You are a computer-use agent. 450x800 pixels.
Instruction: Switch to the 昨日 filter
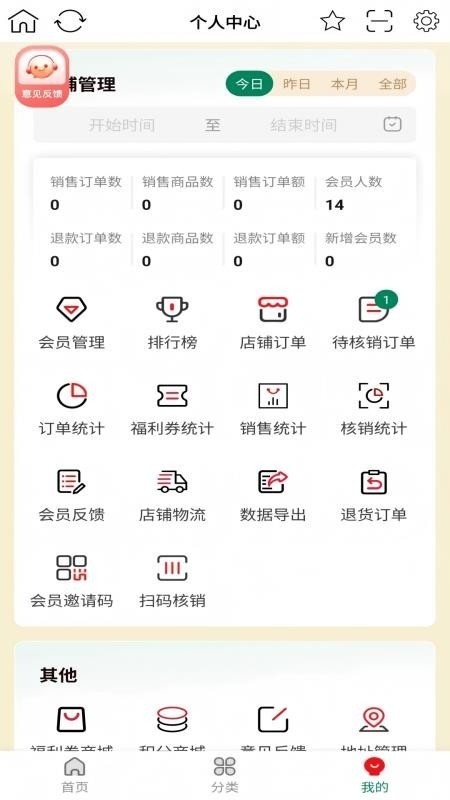(296, 84)
